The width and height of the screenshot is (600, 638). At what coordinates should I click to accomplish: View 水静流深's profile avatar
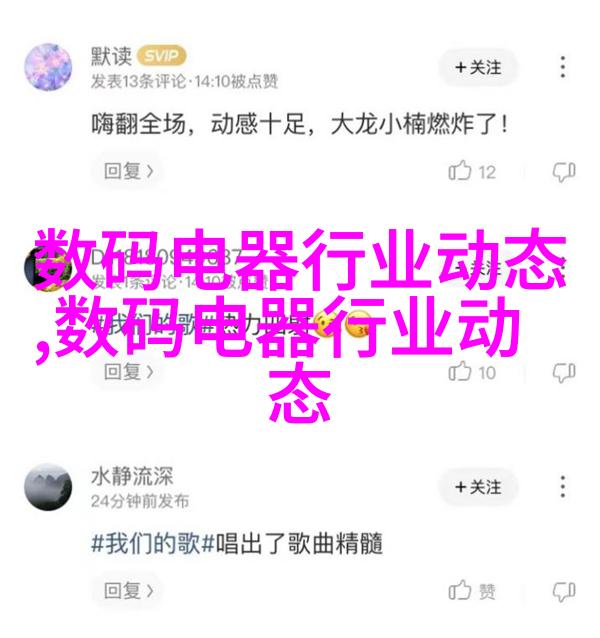click(49, 486)
